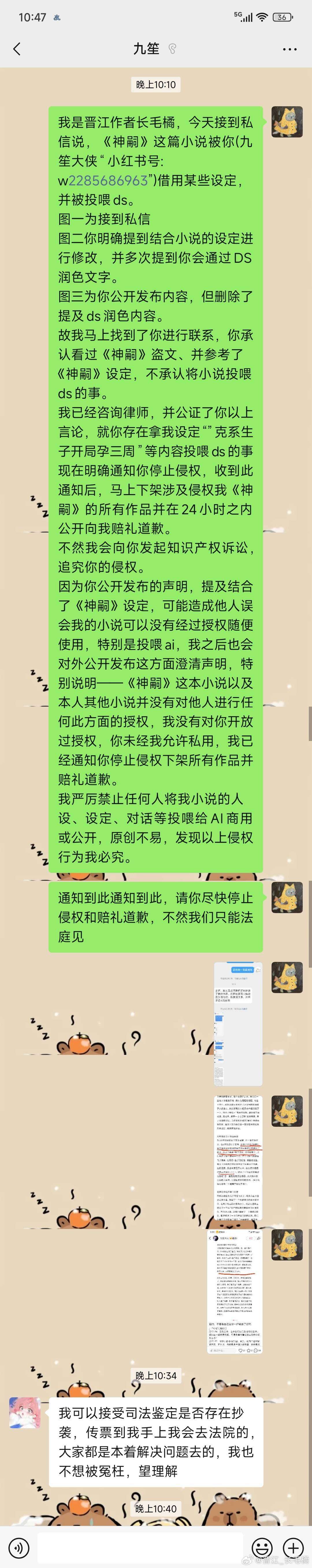The height and width of the screenshot is (1568, 312).
Task: Go back to the chat list
Action: [17, 49]
